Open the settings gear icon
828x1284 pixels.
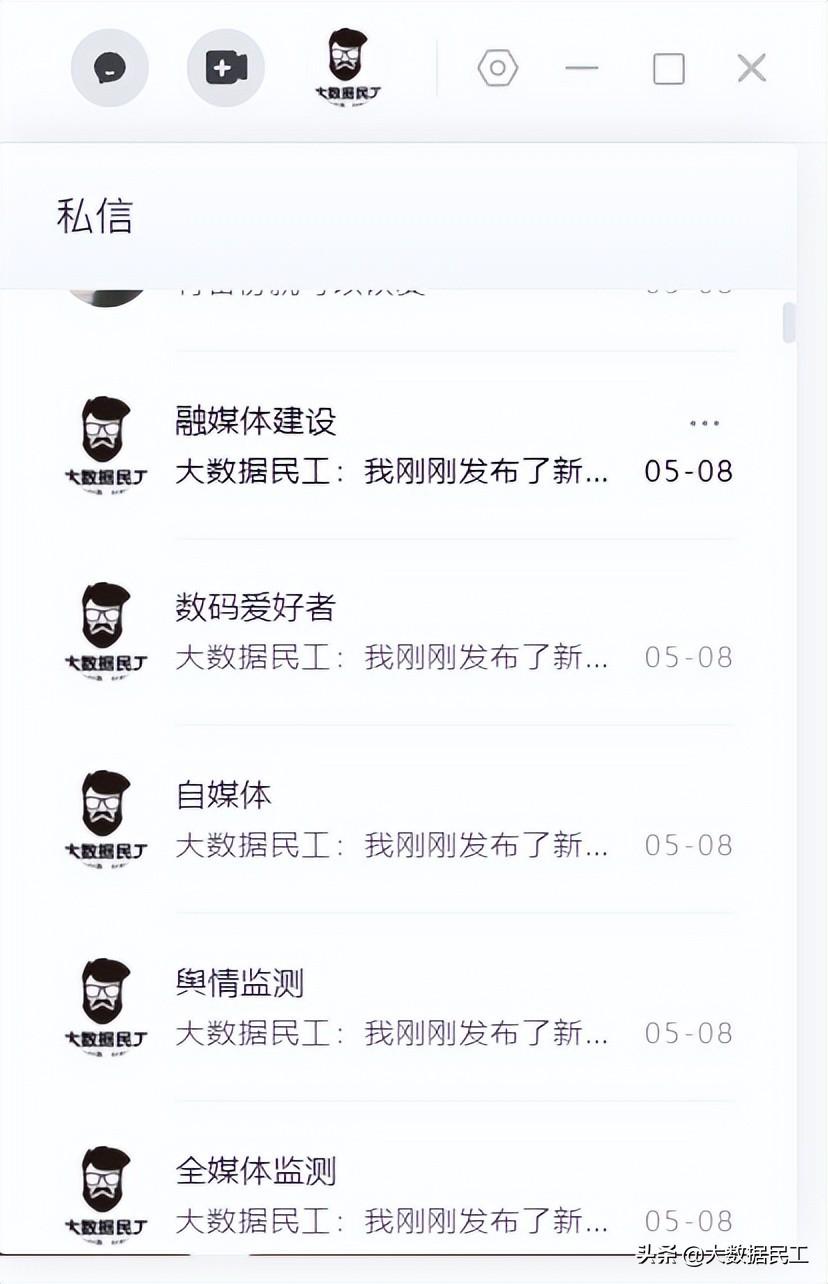point(498,67)
